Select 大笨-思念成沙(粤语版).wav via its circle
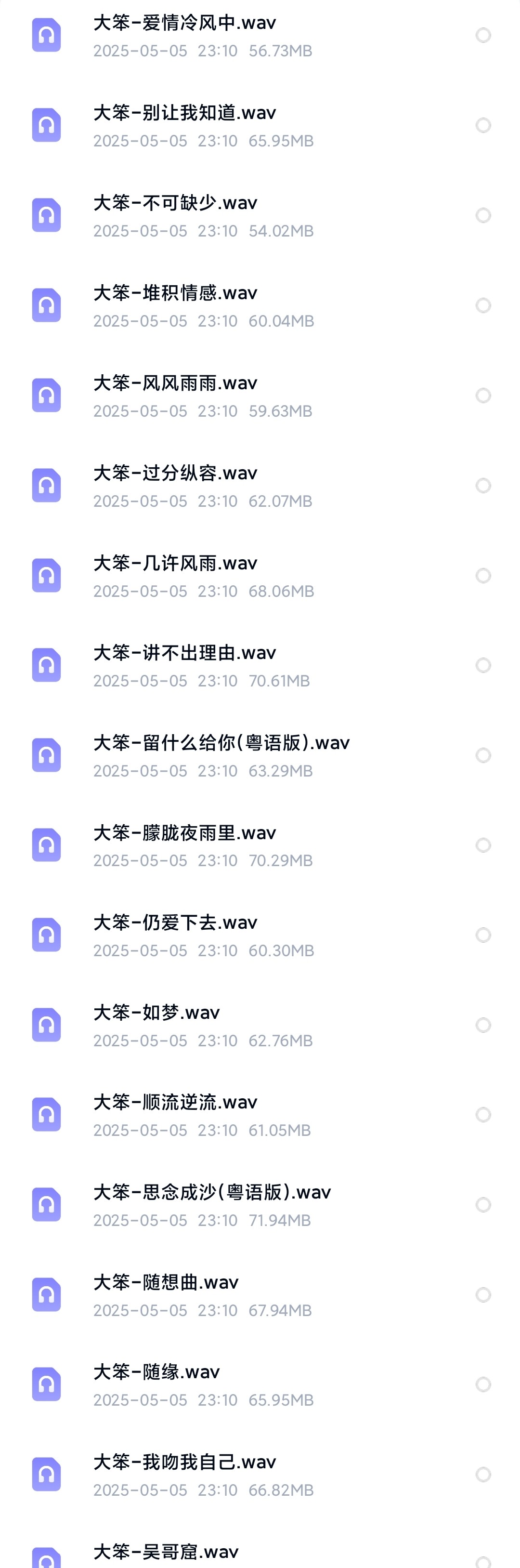The height and width of the screenshot is (1568, 520). coord(483,1205)
